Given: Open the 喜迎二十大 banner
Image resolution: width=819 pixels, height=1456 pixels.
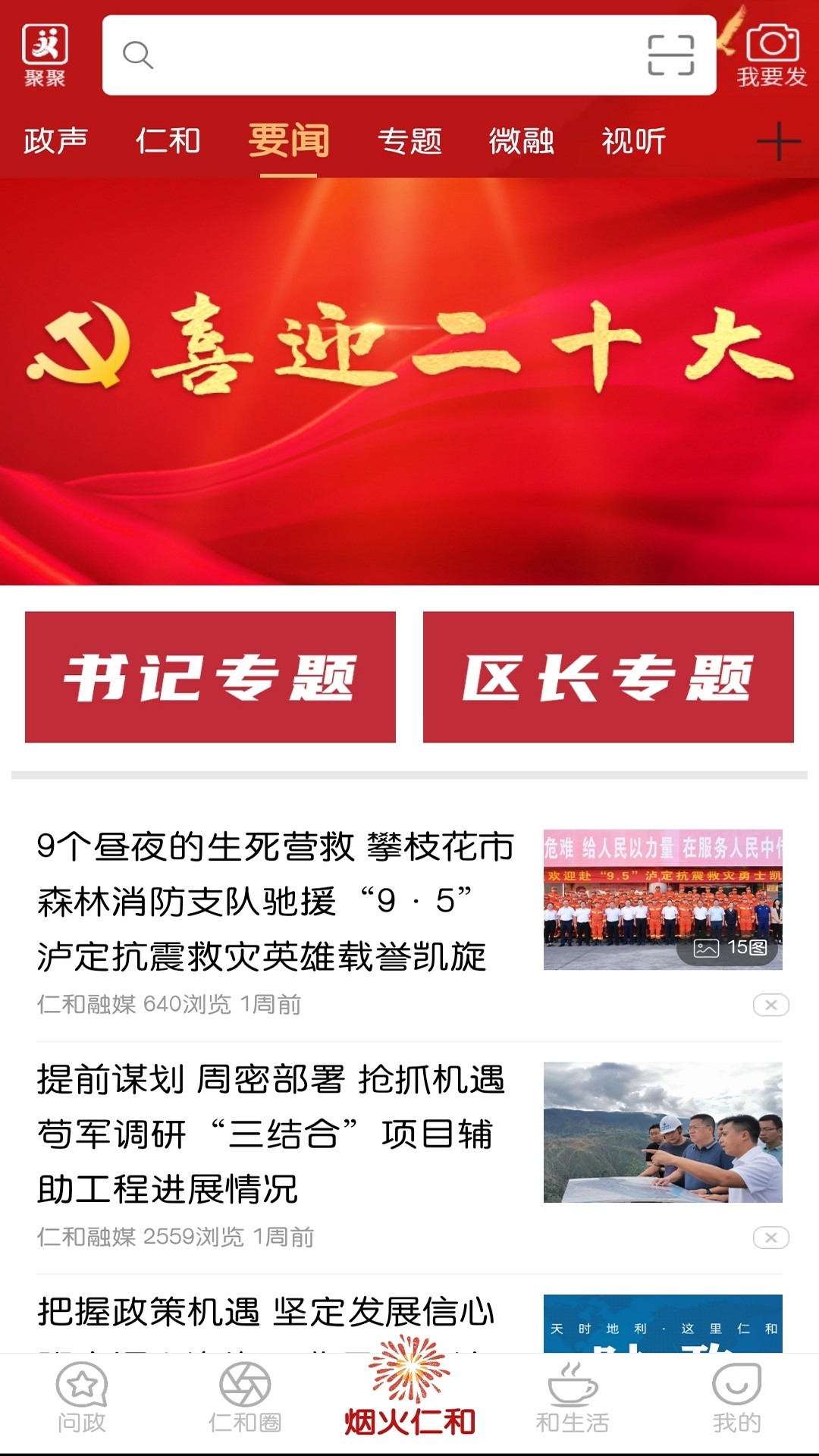Looking at the screenshot, I should pos(409,381).
